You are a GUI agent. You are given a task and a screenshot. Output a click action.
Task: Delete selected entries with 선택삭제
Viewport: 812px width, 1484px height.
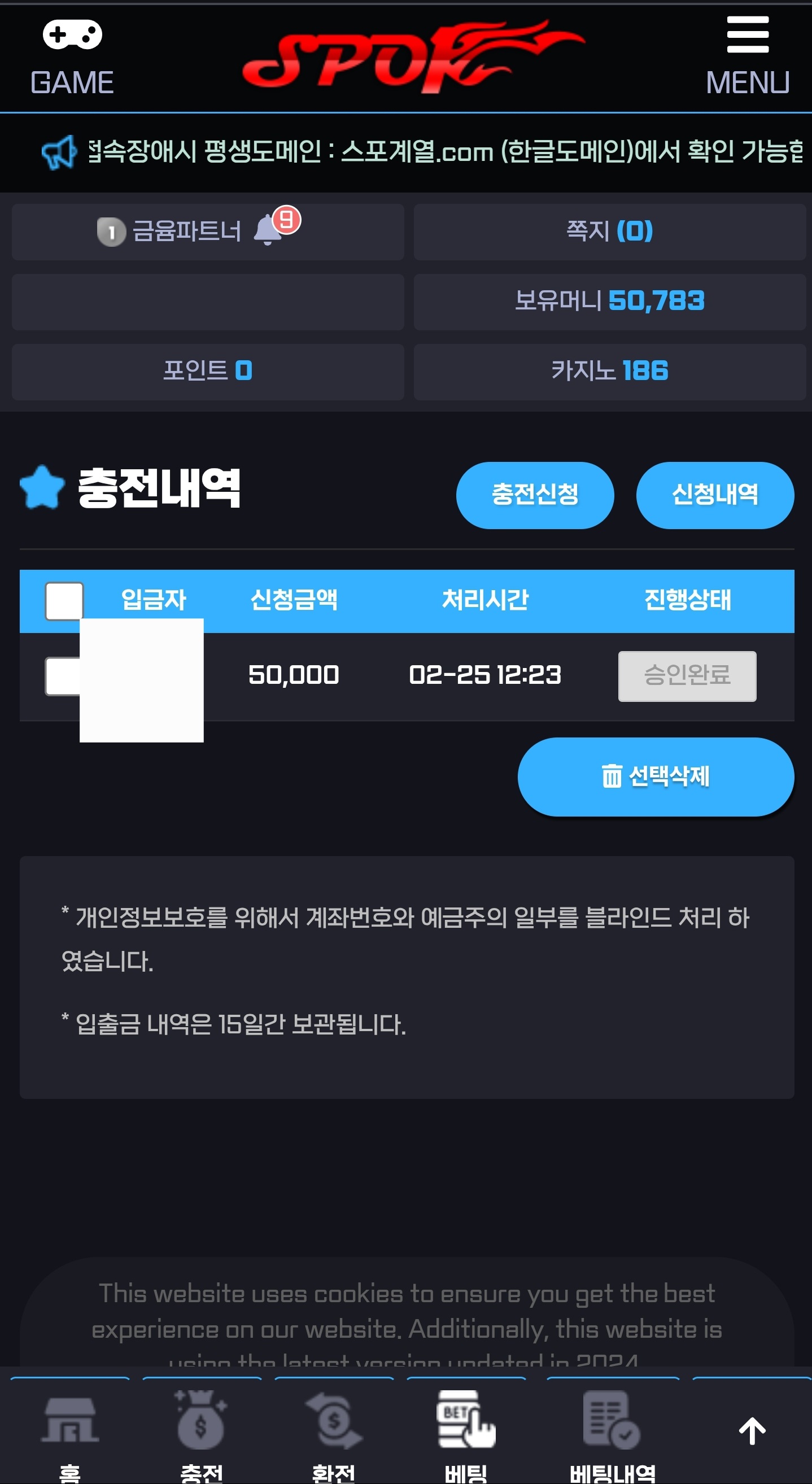(656, 776)
